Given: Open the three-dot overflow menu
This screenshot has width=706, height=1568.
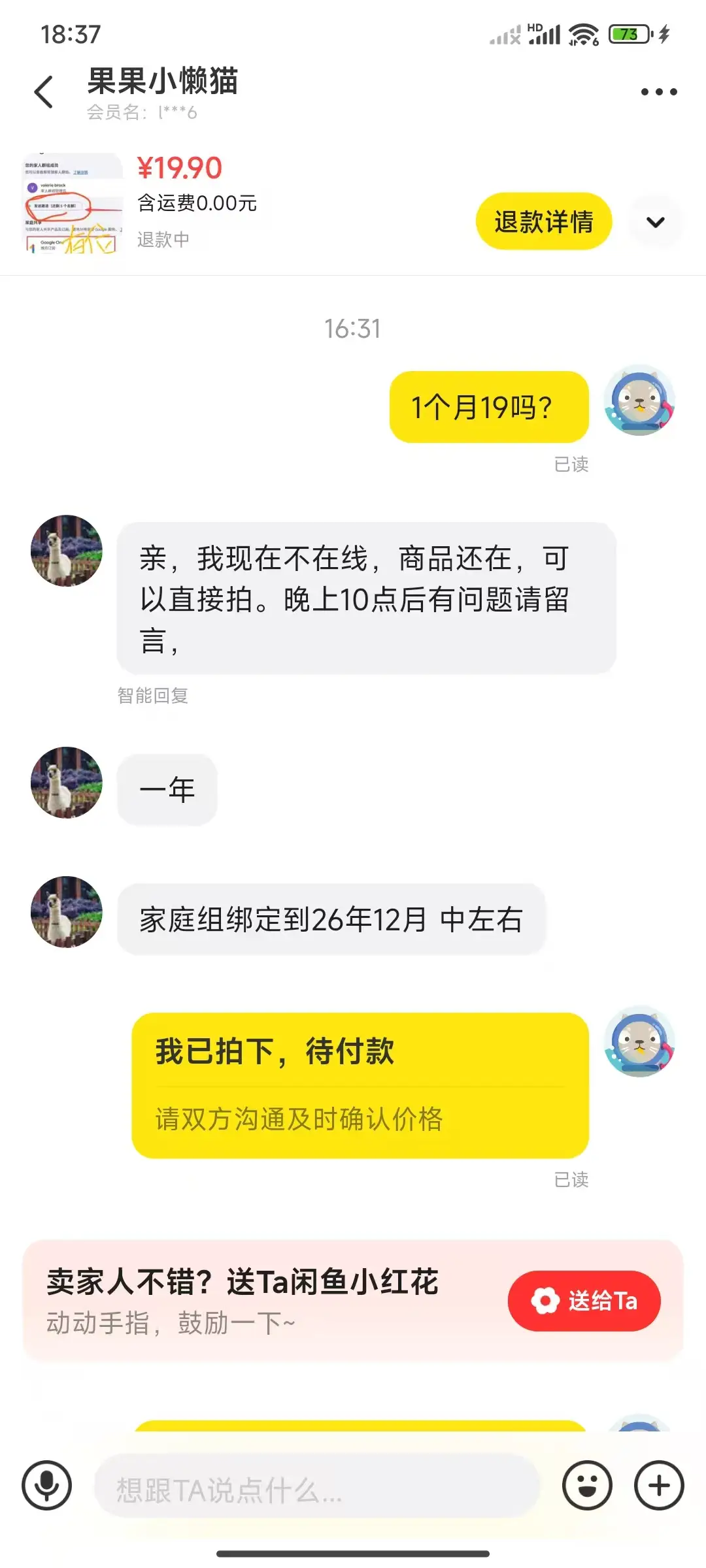Looking at the screenshot, I should pos(658,92).
